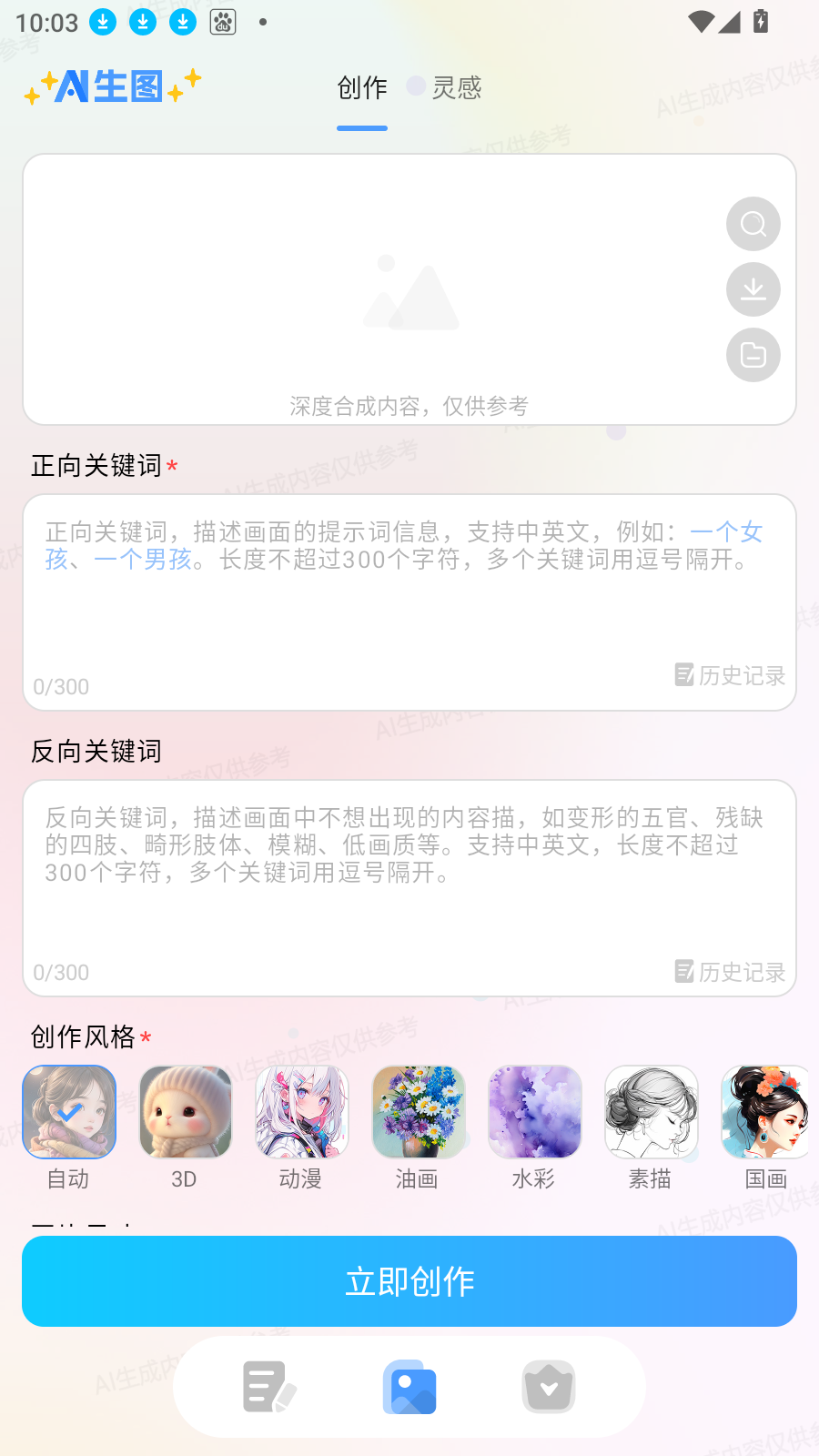Switch to the 创作 tab

[362, 87]
